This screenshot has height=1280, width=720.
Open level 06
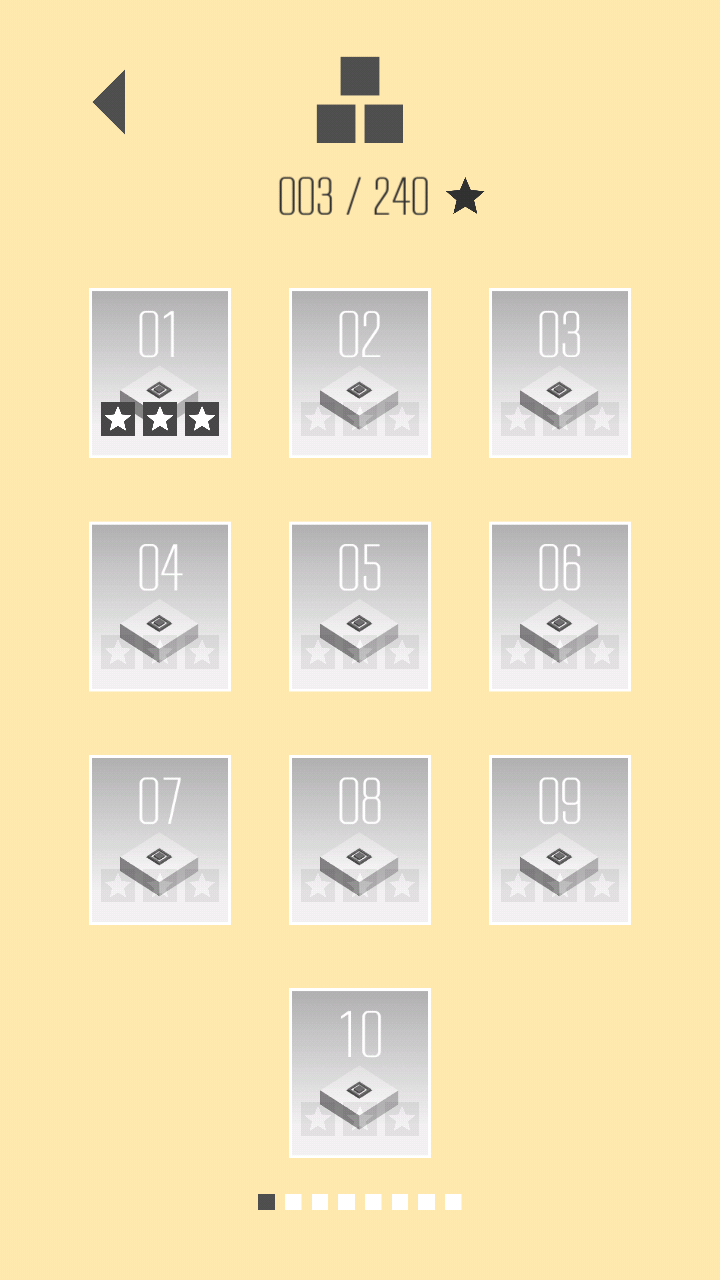pos(560,606)
